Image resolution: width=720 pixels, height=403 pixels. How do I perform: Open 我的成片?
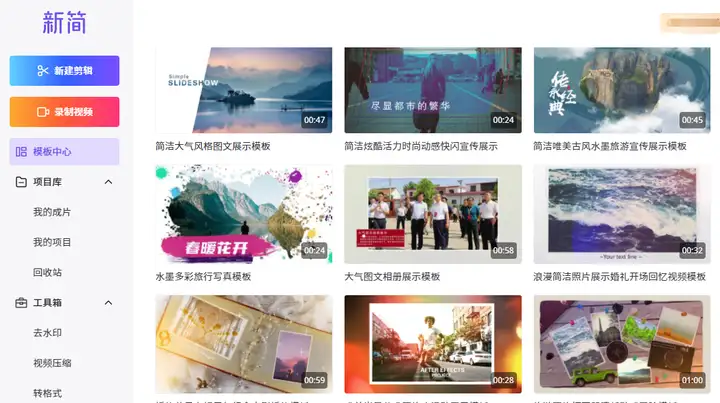(51, 212)
